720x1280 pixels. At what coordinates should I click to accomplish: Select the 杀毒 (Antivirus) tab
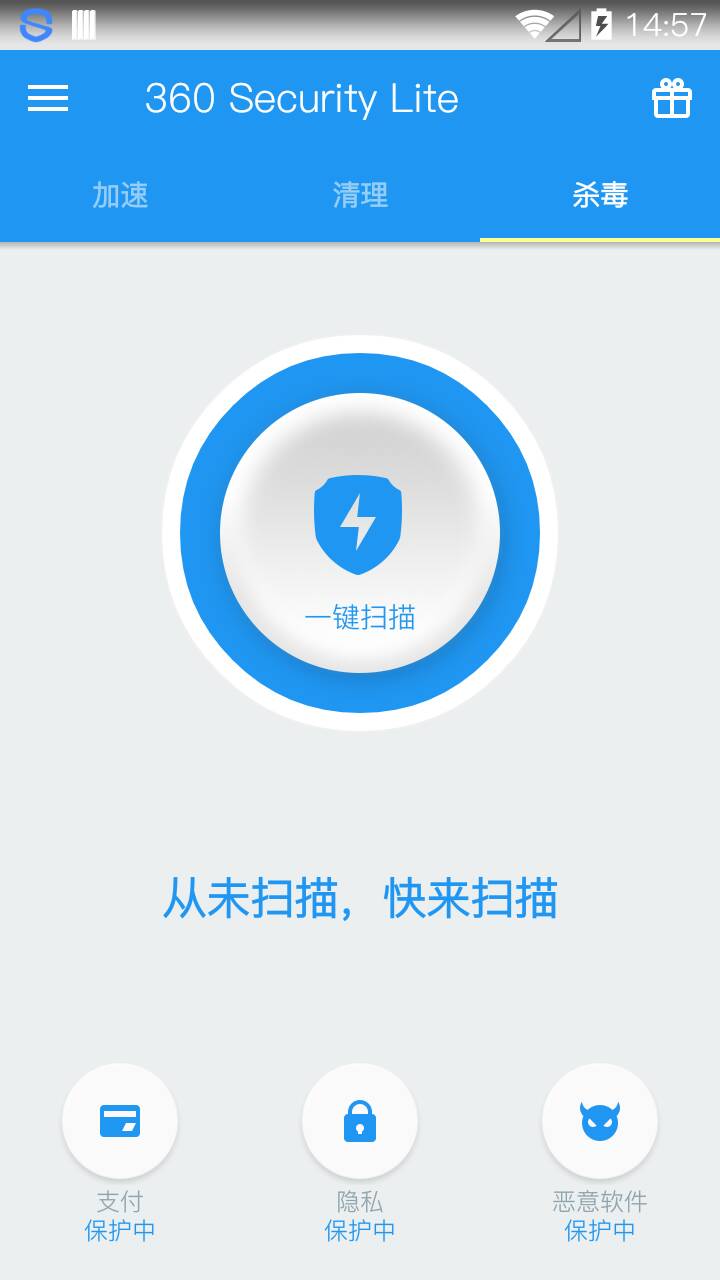pyautogui.click(x=599, y=196)
